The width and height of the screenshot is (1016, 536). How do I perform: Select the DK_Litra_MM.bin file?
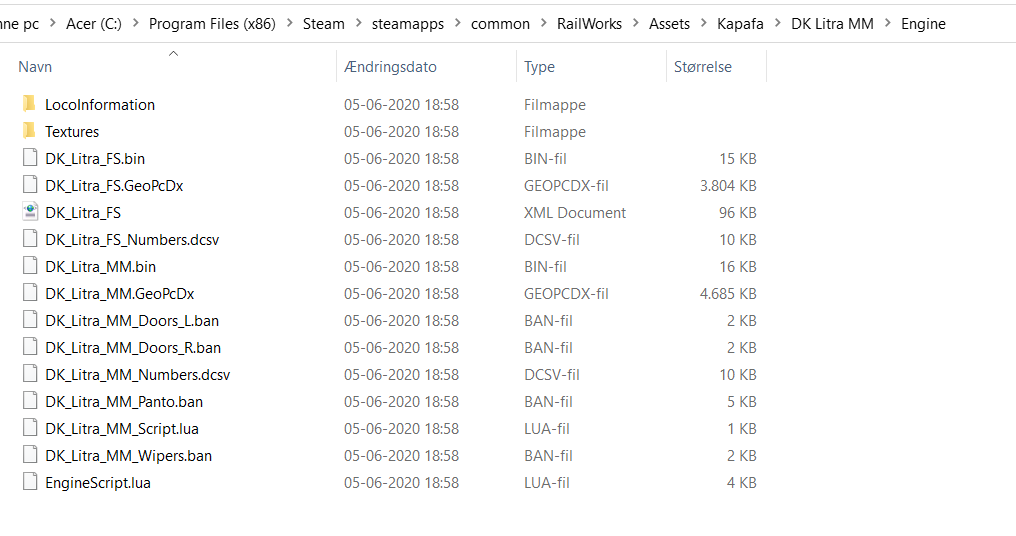tap(100, 267)
